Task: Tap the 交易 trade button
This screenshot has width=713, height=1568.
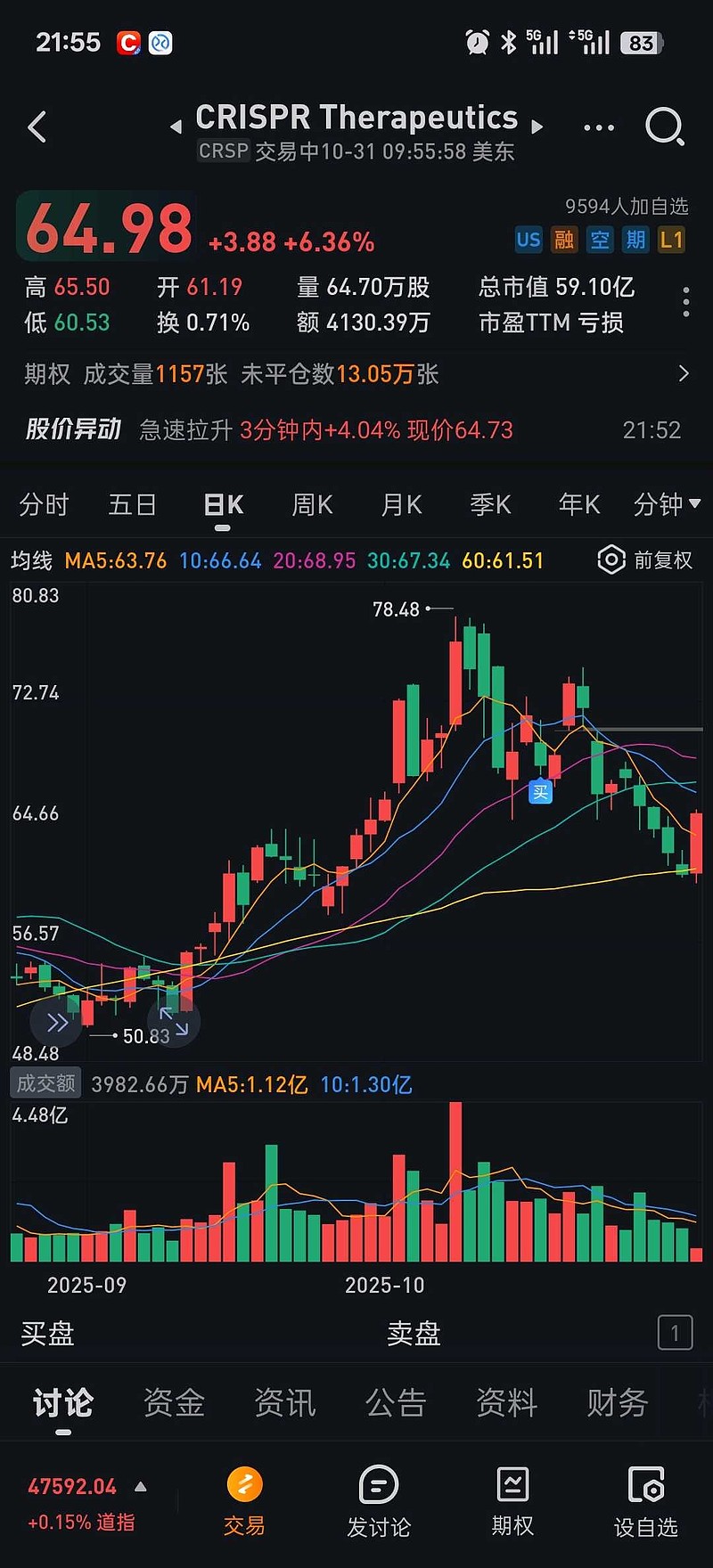Action: click(244, 1501)
